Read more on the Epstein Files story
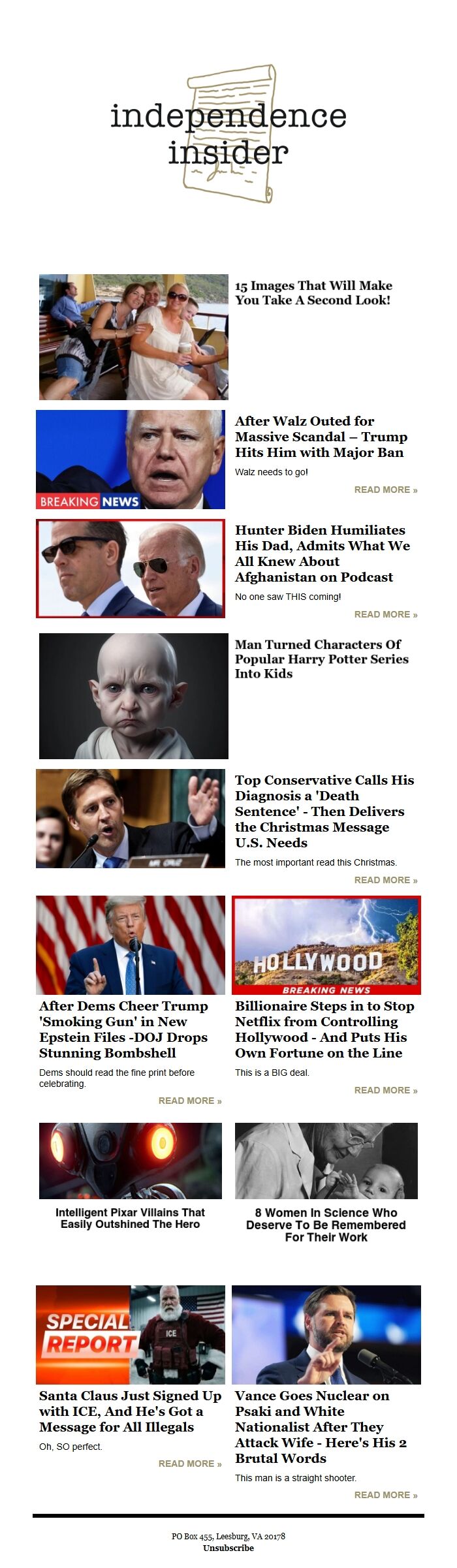 pyautogui.click(x=189, y=1101)
